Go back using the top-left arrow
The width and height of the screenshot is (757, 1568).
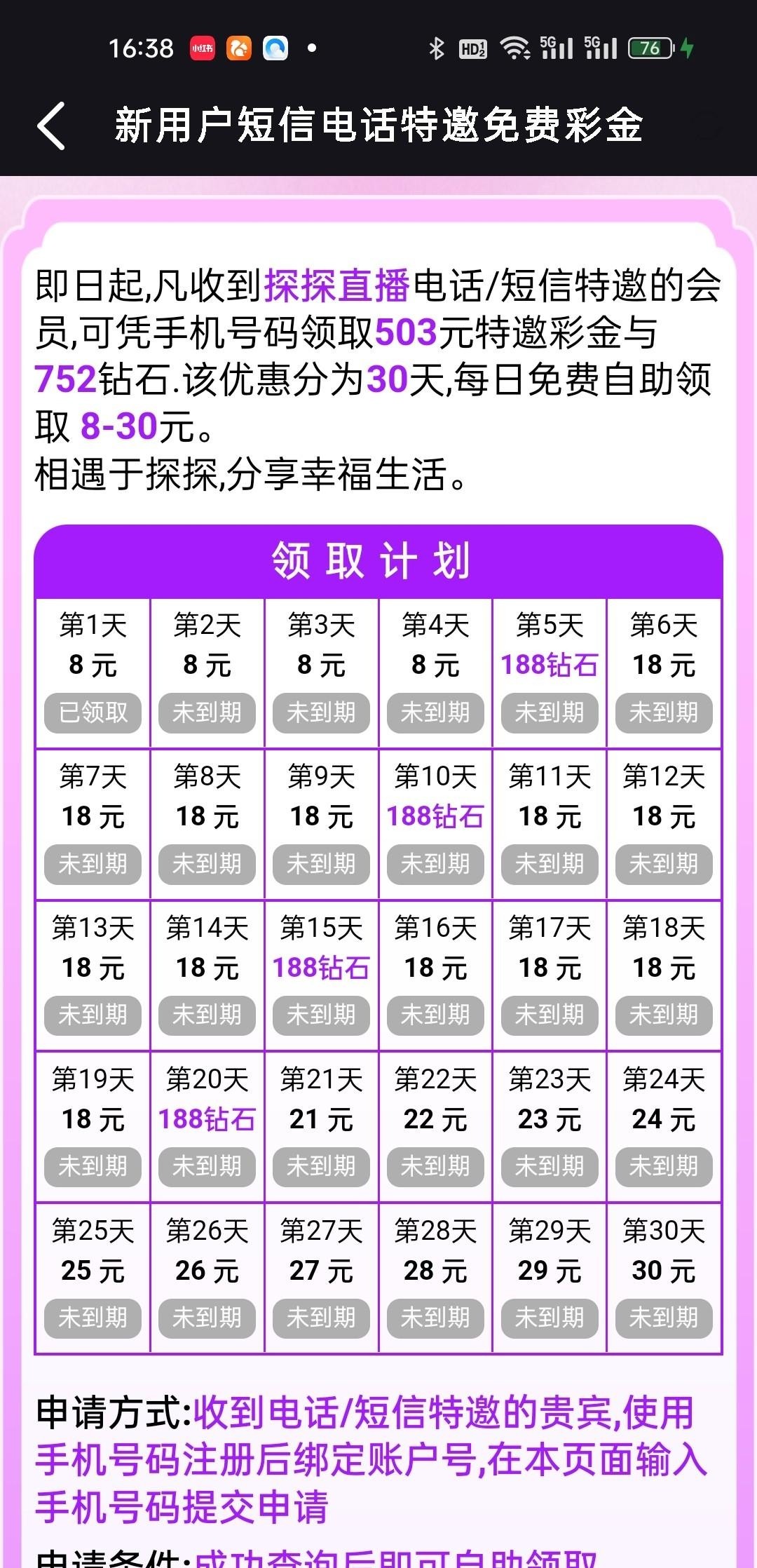[51, 126]
